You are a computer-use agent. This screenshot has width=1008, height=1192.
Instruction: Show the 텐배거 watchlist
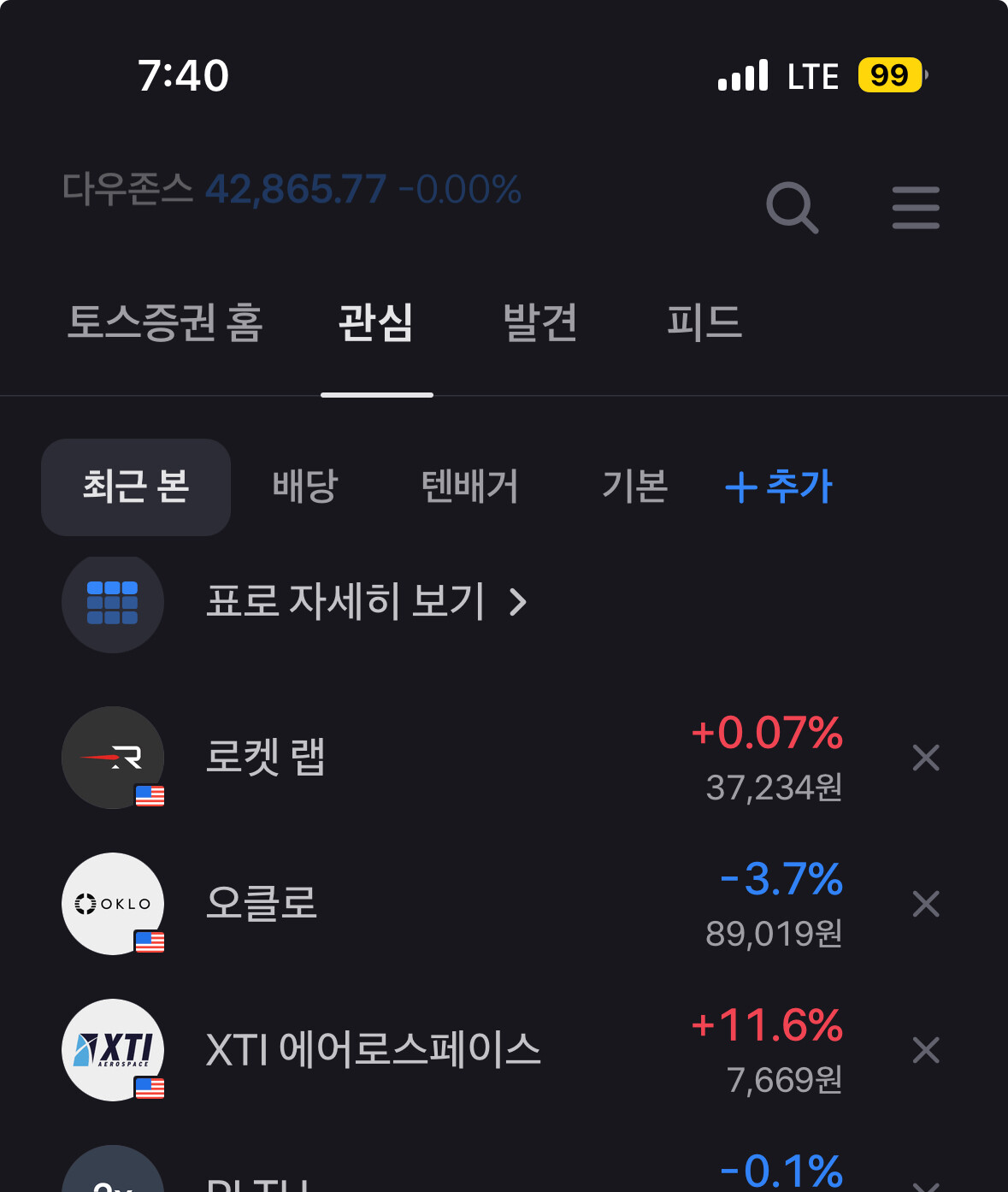click(469, 487)
